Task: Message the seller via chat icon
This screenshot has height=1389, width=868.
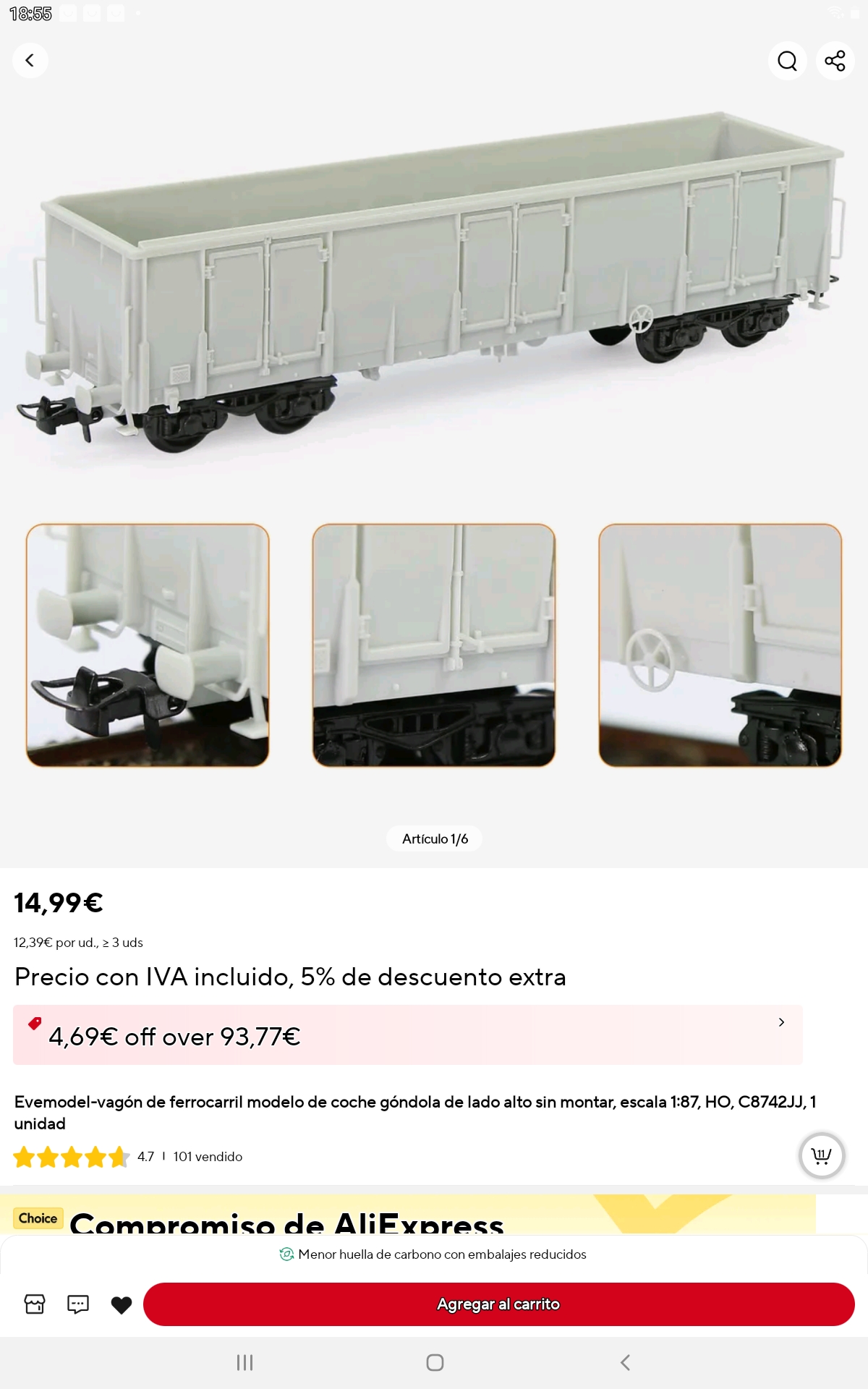Action: coord(78,1304)
